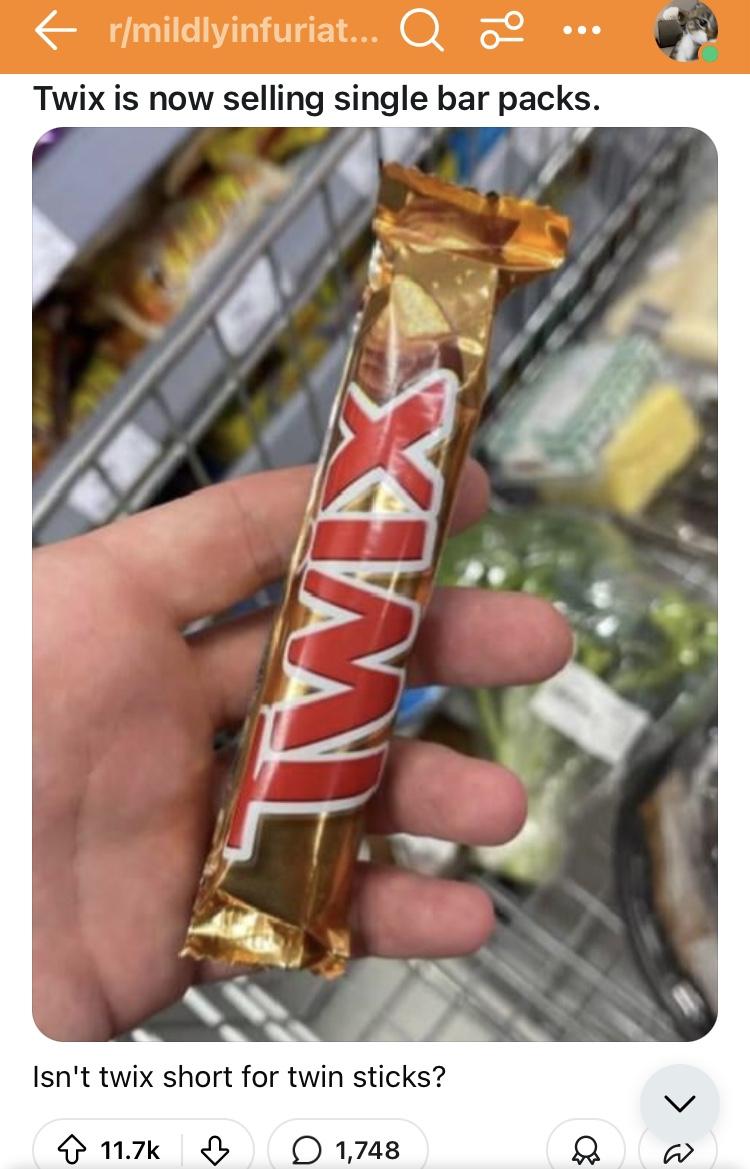Search within the subreddit
This screenshot has height=1169, width=750.
[x=421, y=35]
